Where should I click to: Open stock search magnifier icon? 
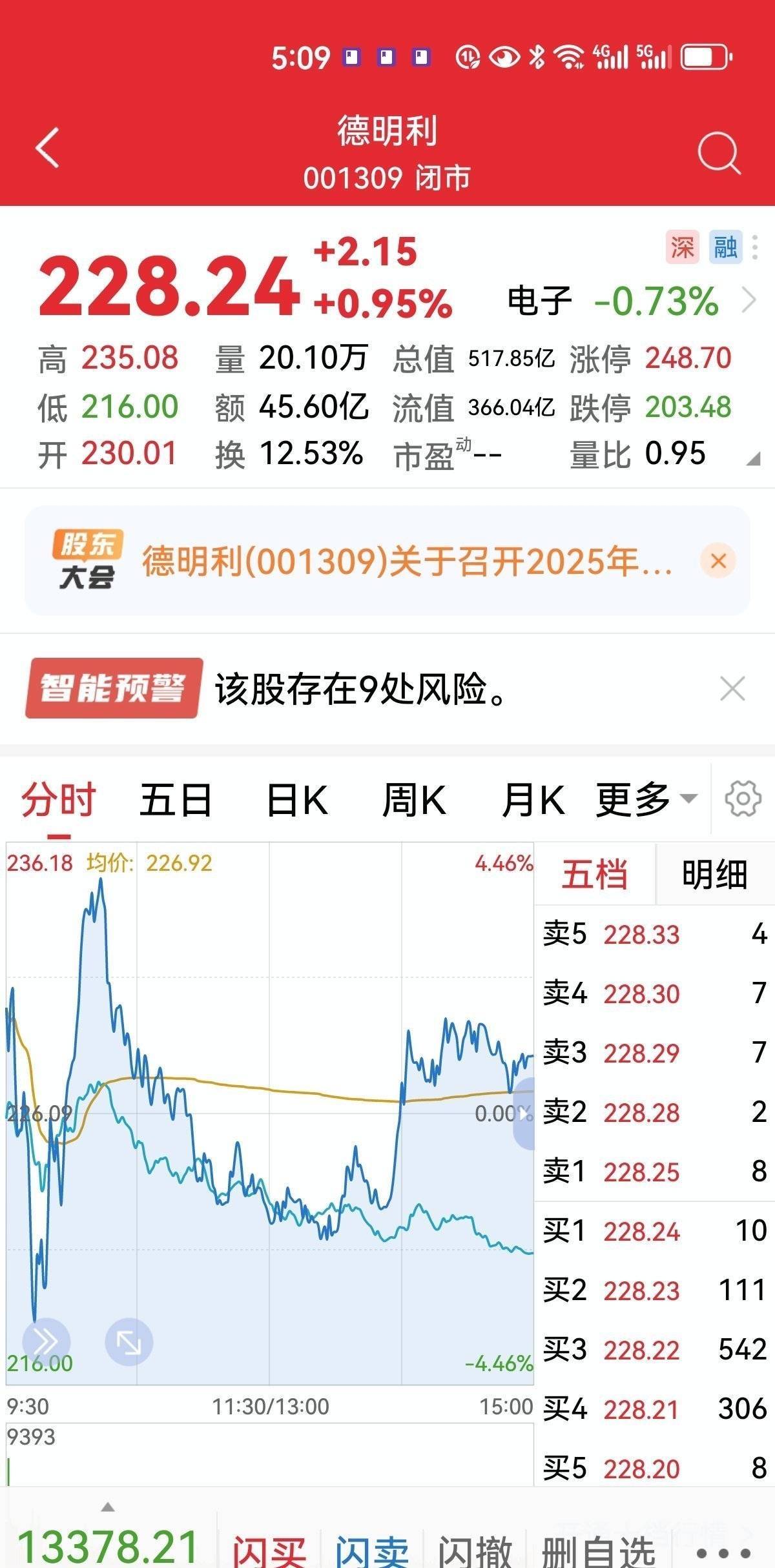point(719,153)
